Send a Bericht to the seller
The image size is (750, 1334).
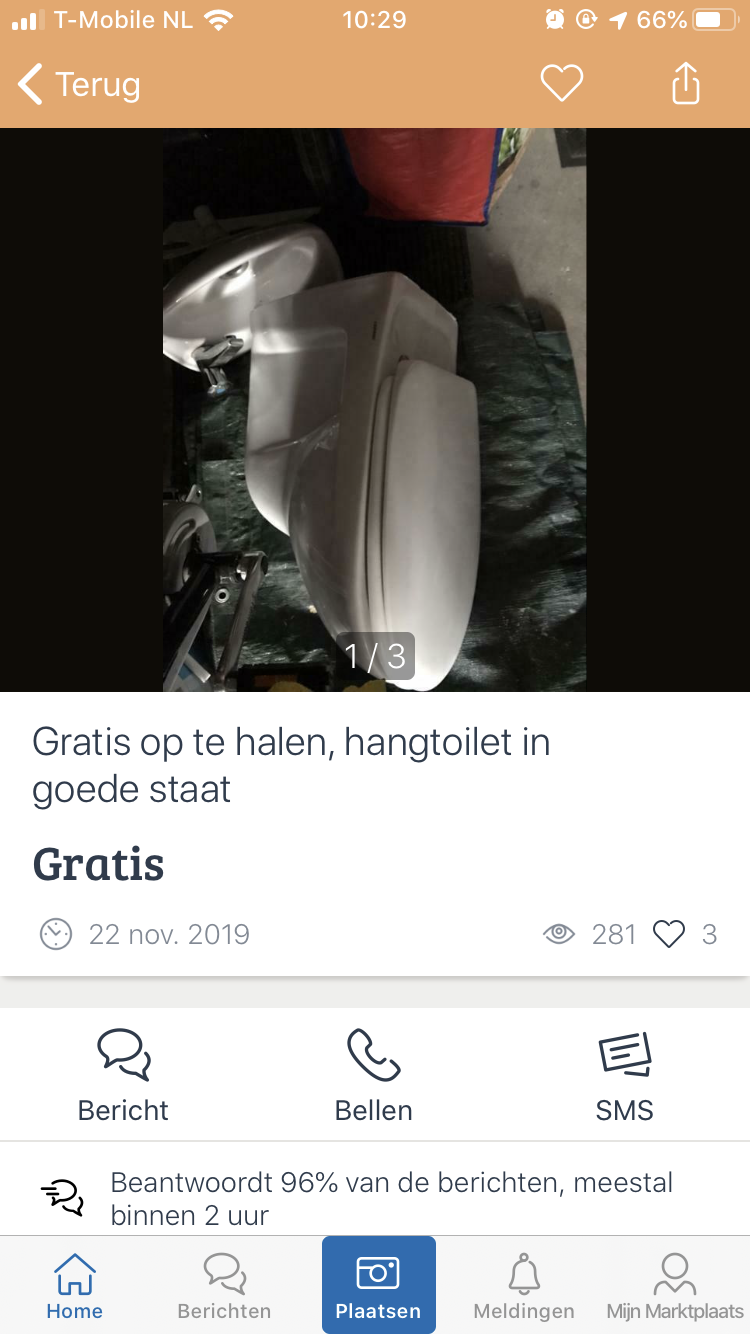click(x=124, y=1076)
